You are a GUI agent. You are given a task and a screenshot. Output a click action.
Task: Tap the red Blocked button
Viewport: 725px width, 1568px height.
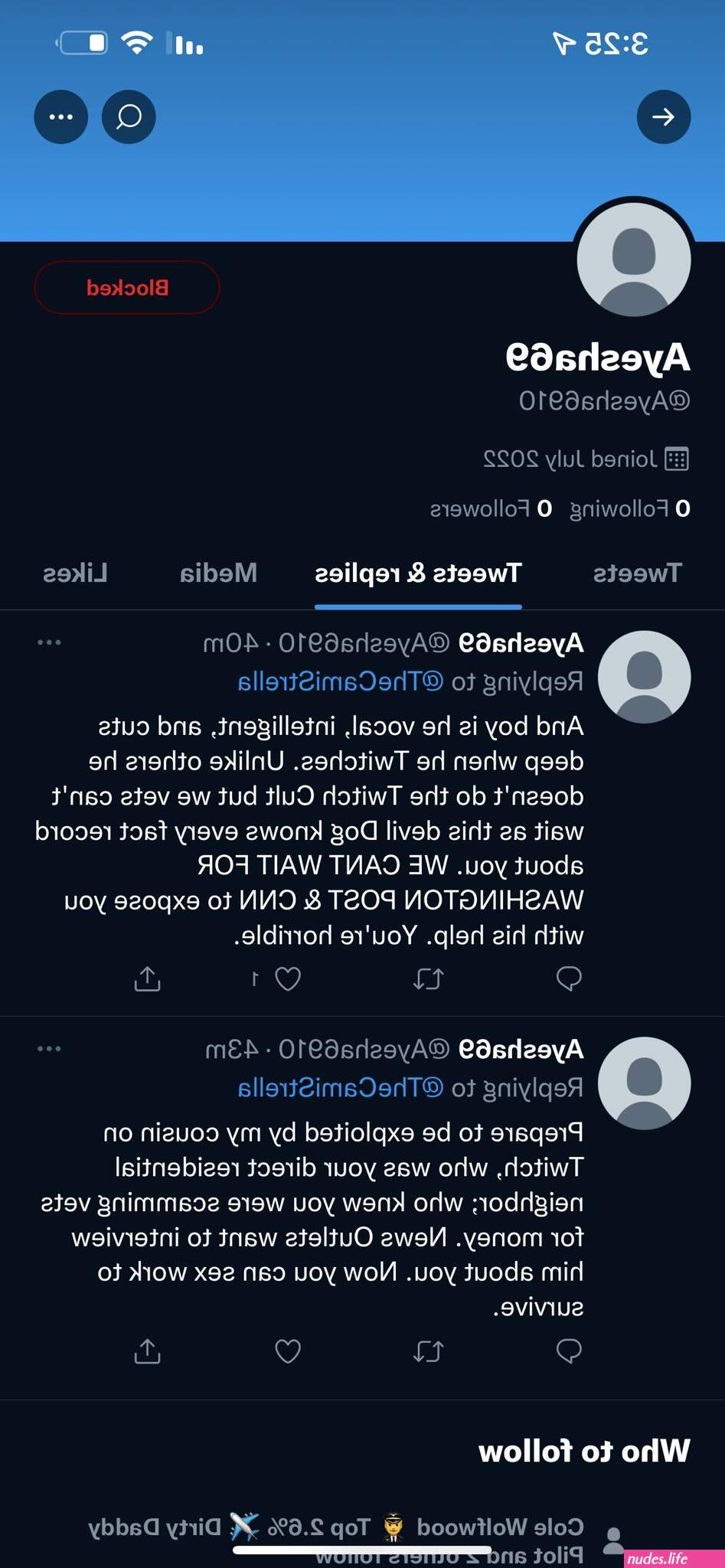tap(127, 288)
